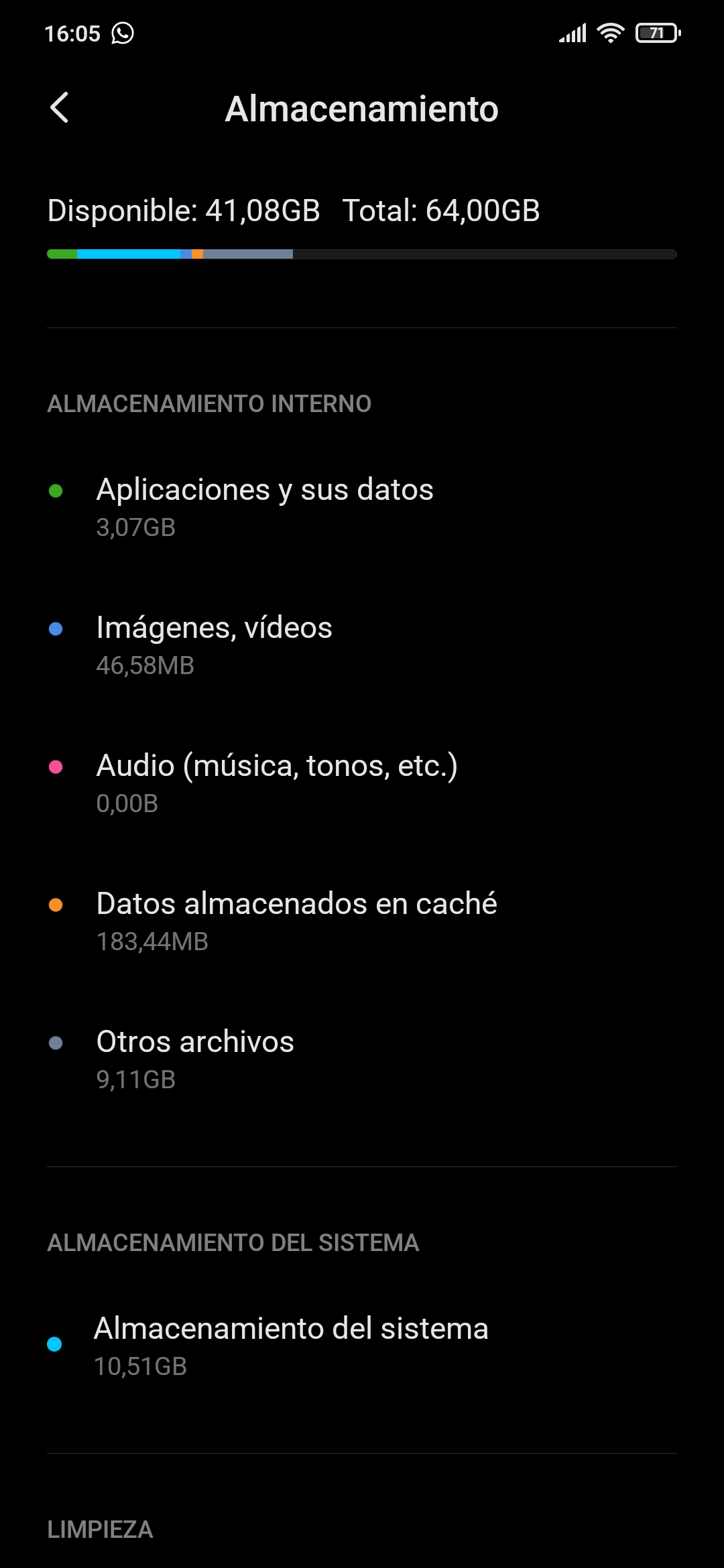
Task: Tap Datos almacenados en caché
Action: point(296,921)
